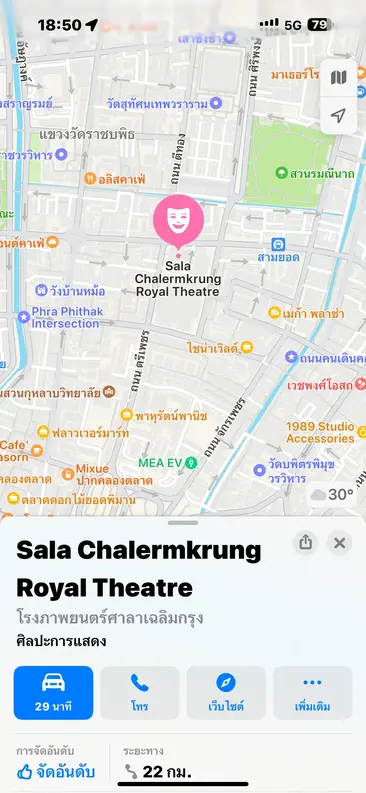
Task: Open the 30° weather indicator
Action: (332, 494)
